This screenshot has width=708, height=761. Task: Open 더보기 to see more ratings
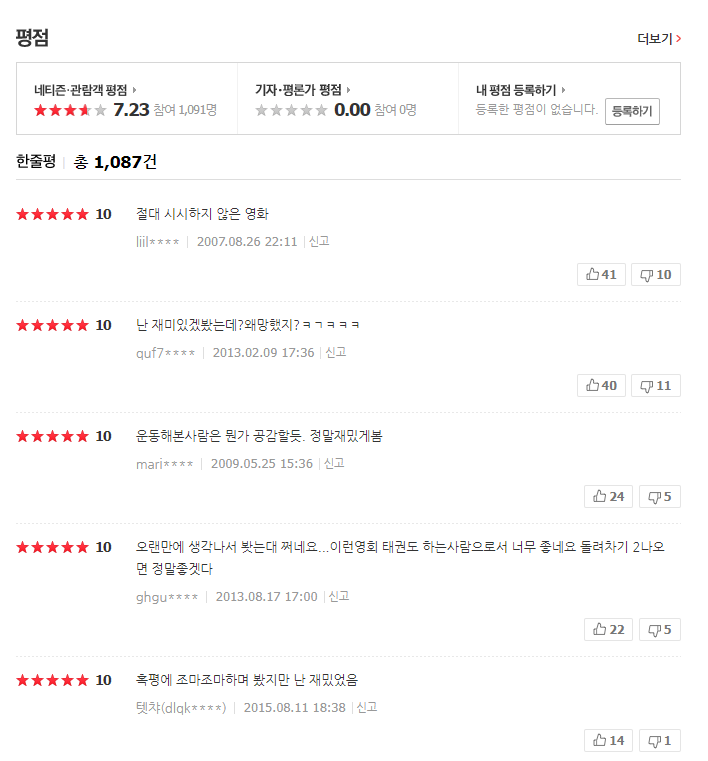(x=659, y=39)
